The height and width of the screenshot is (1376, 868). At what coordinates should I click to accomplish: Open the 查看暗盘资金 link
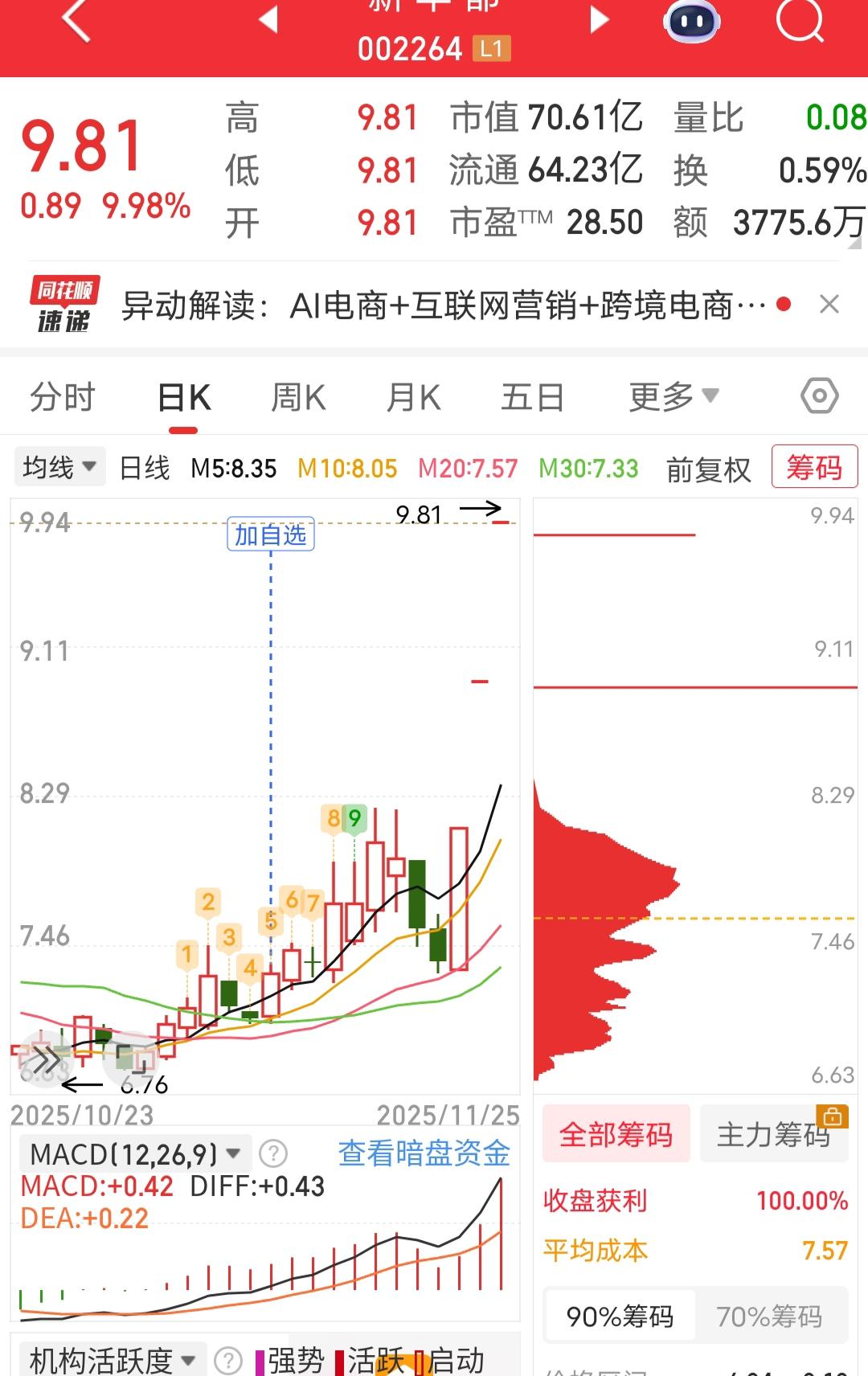pos(424,1153)
